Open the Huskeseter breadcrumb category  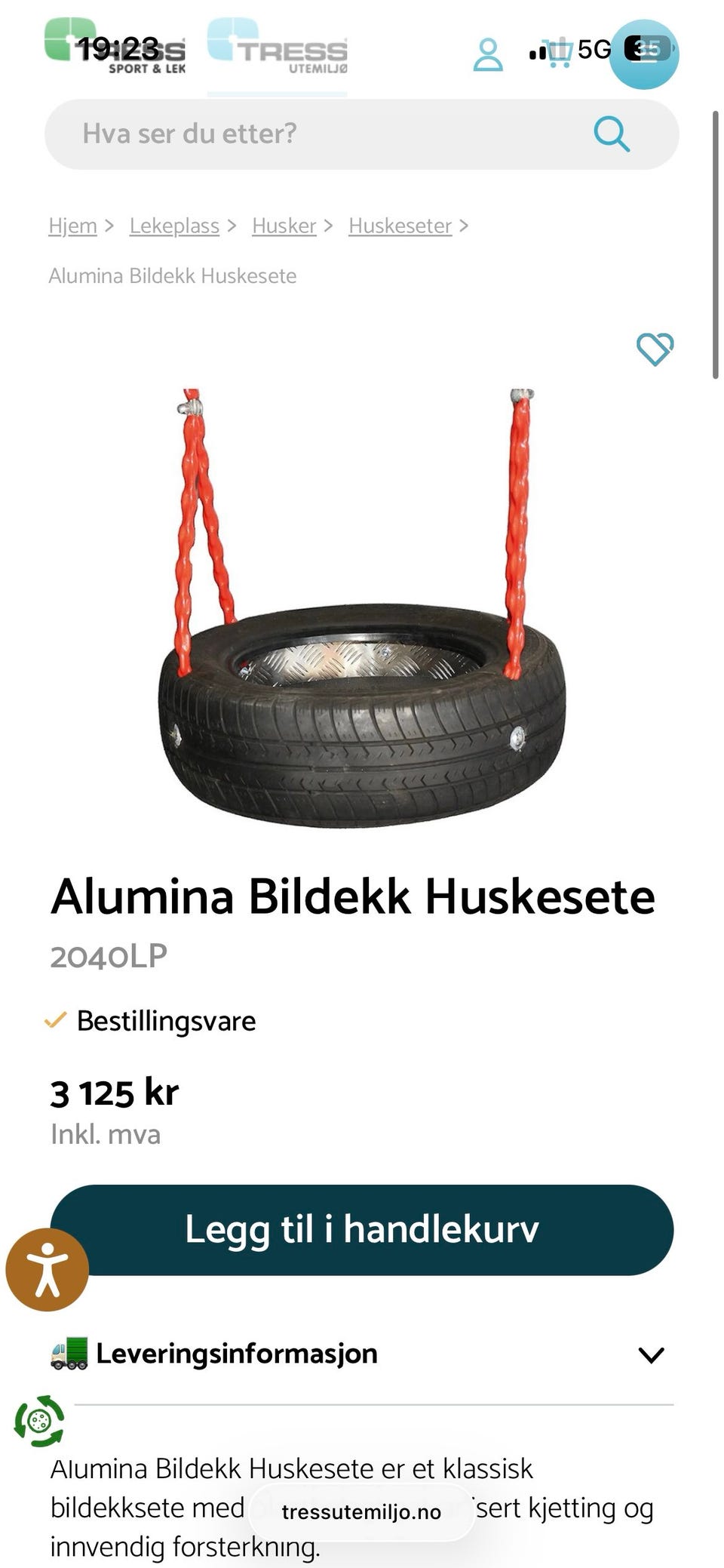(399, 225)
